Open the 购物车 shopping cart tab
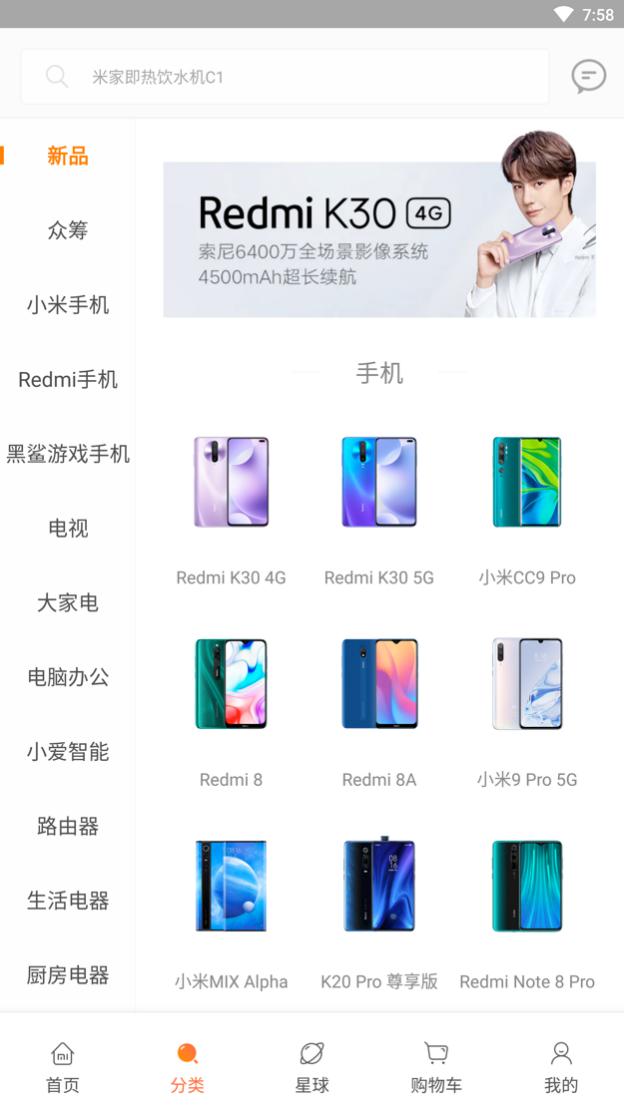The width and height of the screenshot is (624, 1109). [436, 1066]
